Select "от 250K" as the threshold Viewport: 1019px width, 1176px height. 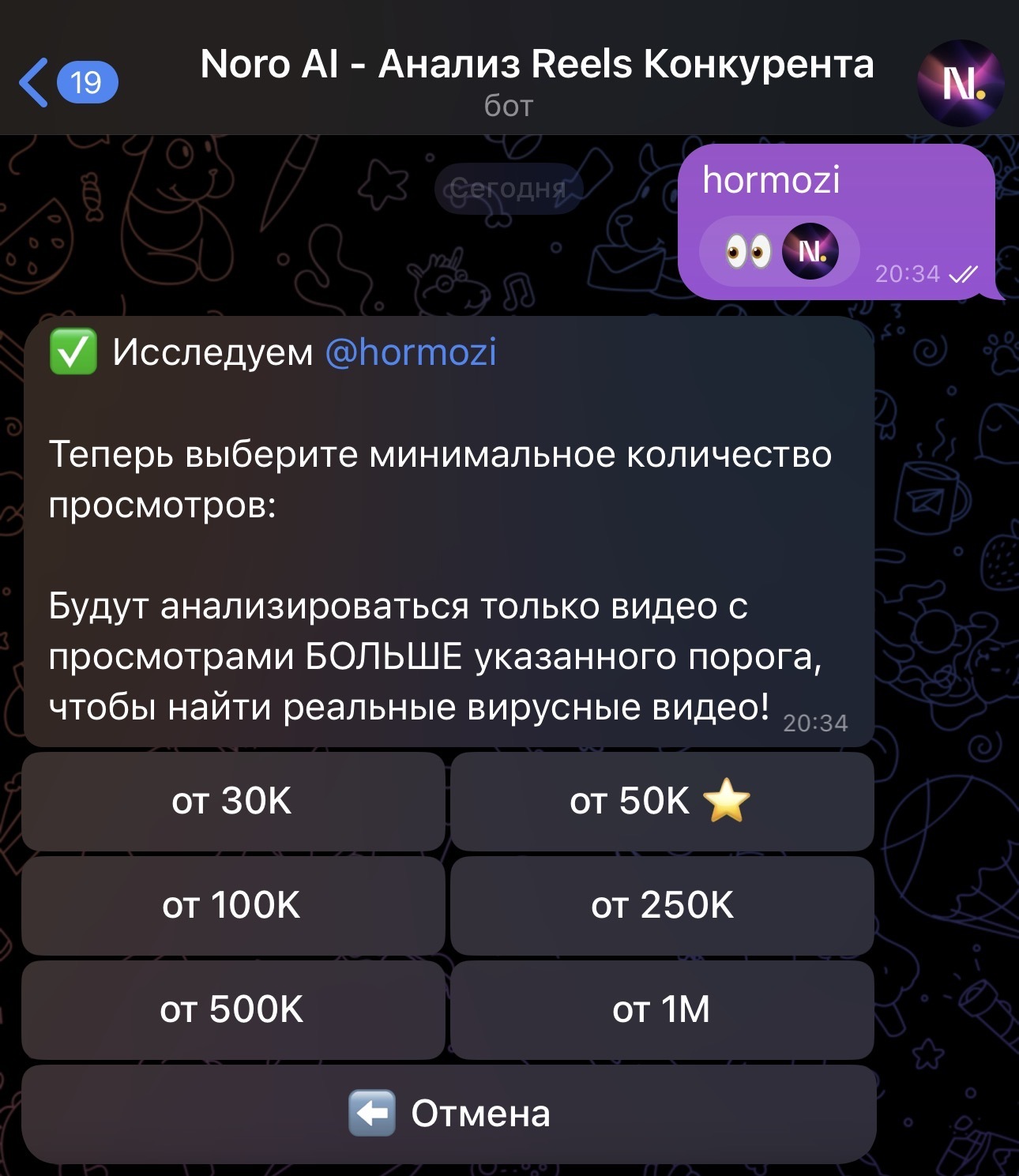pos(662,905)
